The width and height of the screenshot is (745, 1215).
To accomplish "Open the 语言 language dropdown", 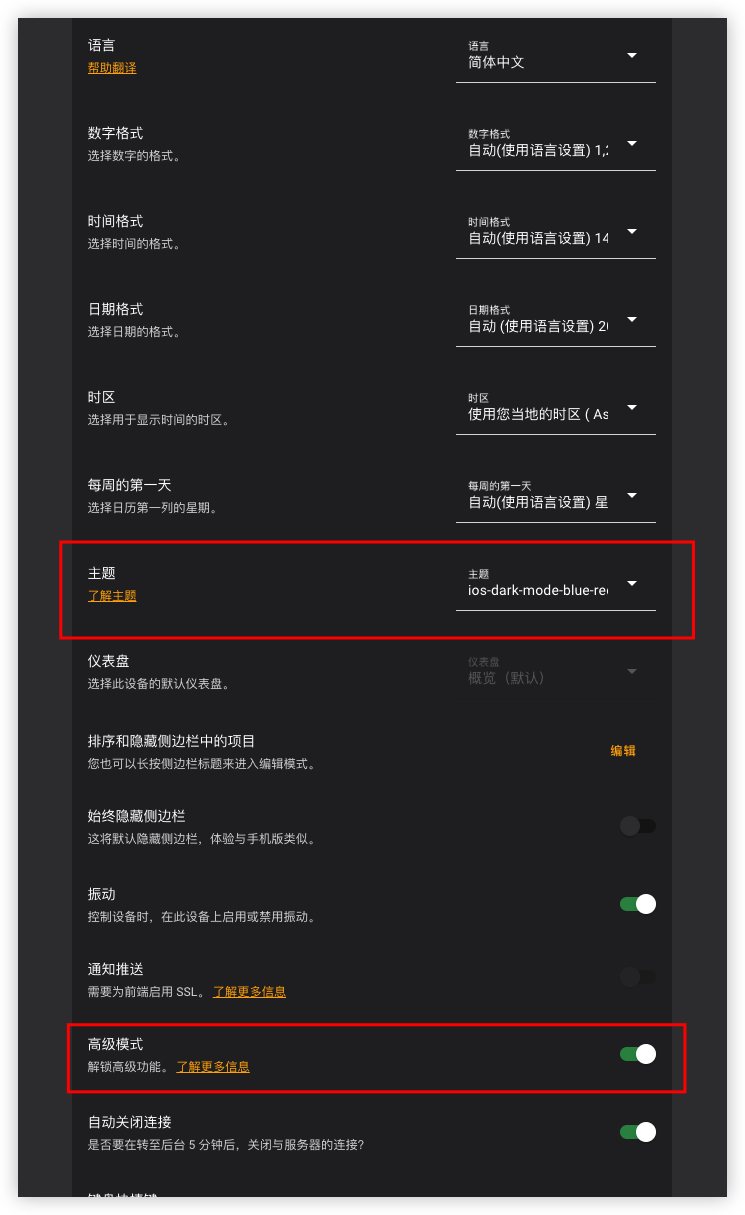I will [x=555, y=56].
